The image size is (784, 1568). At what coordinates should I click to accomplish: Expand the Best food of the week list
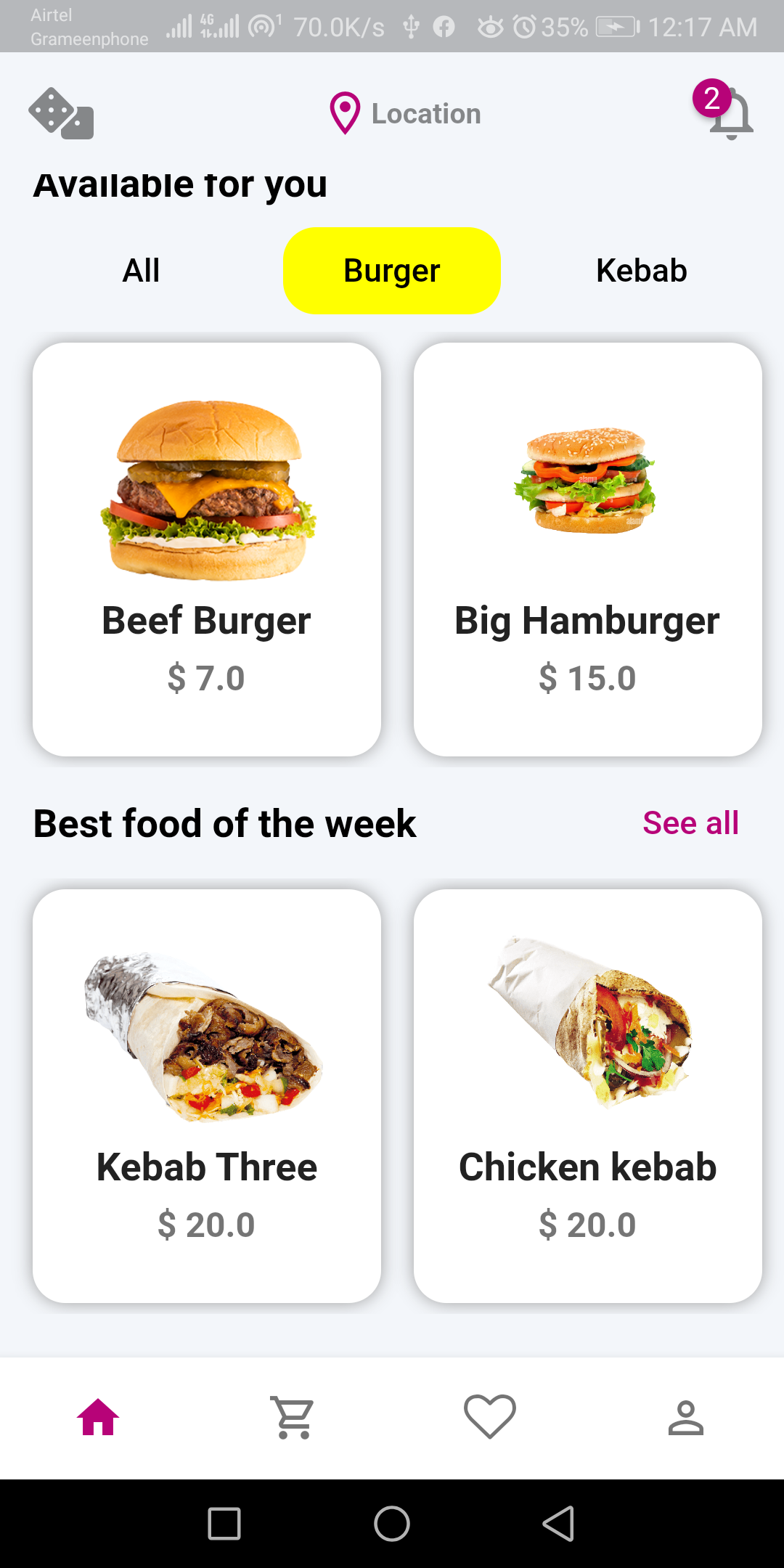690,822
